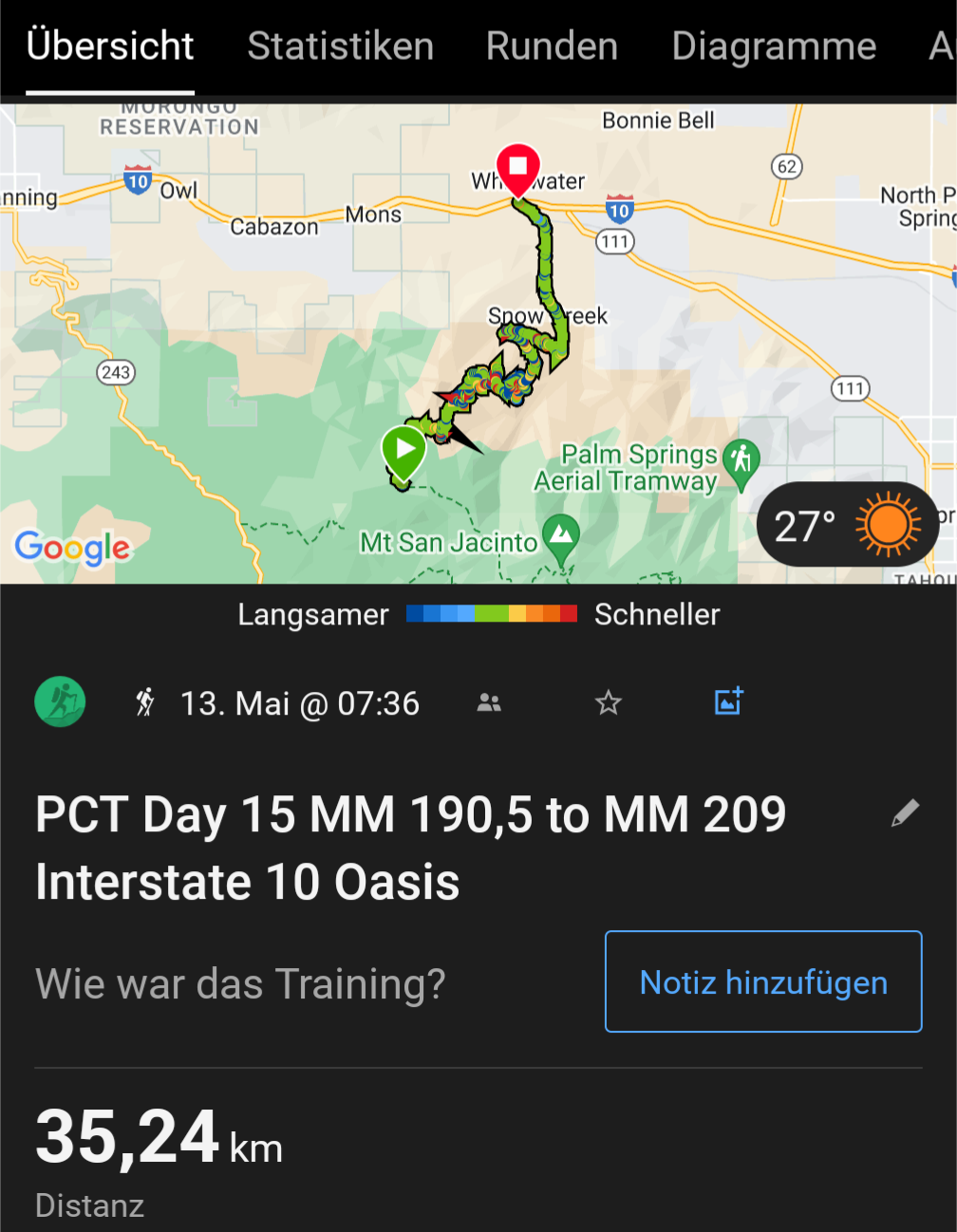Screen dimensions: 957x1232
Task: Switch to the Statistiken tab
Action: tap(340, 47)
